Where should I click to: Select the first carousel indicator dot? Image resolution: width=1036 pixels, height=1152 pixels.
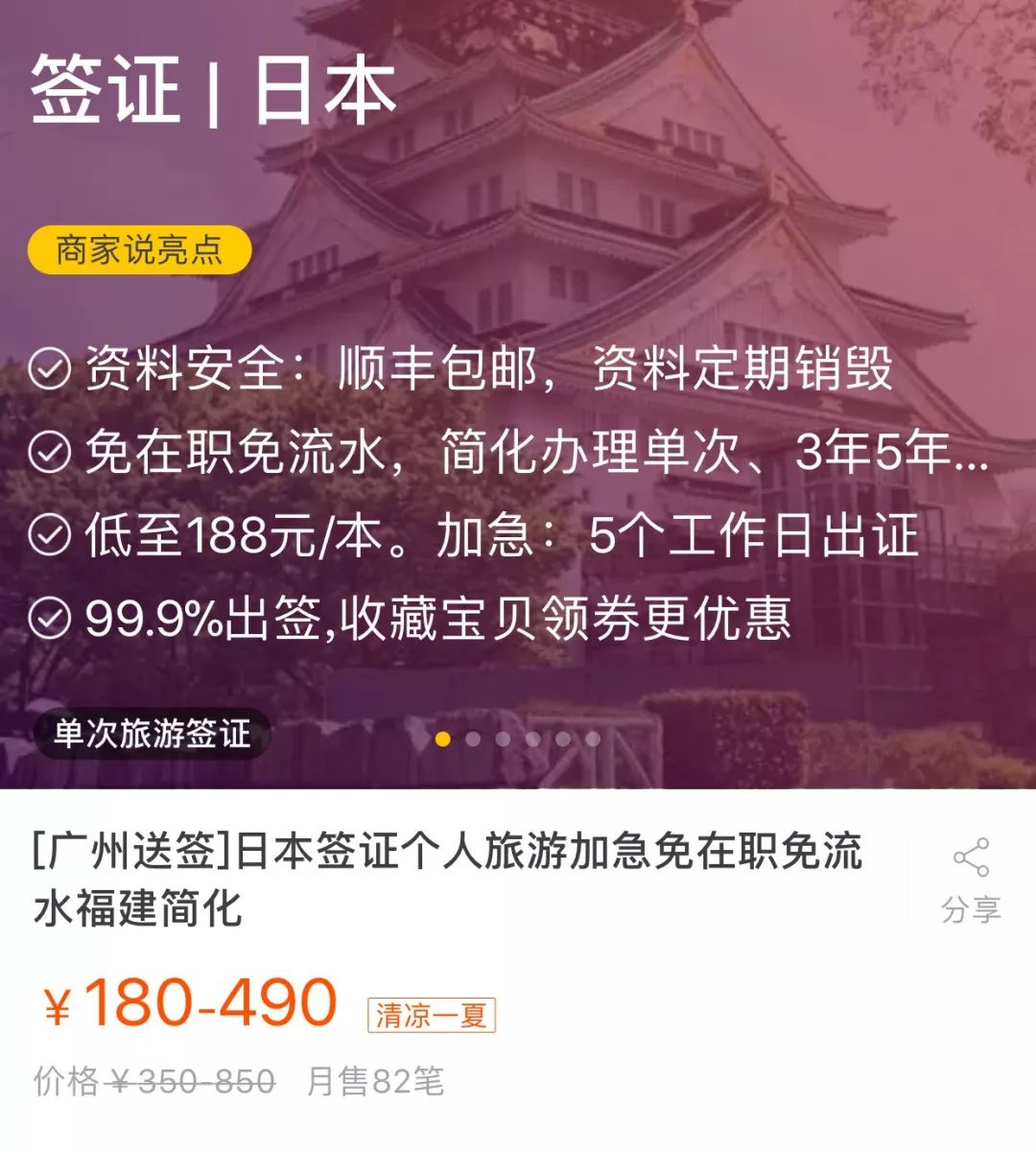pos(443,740)
